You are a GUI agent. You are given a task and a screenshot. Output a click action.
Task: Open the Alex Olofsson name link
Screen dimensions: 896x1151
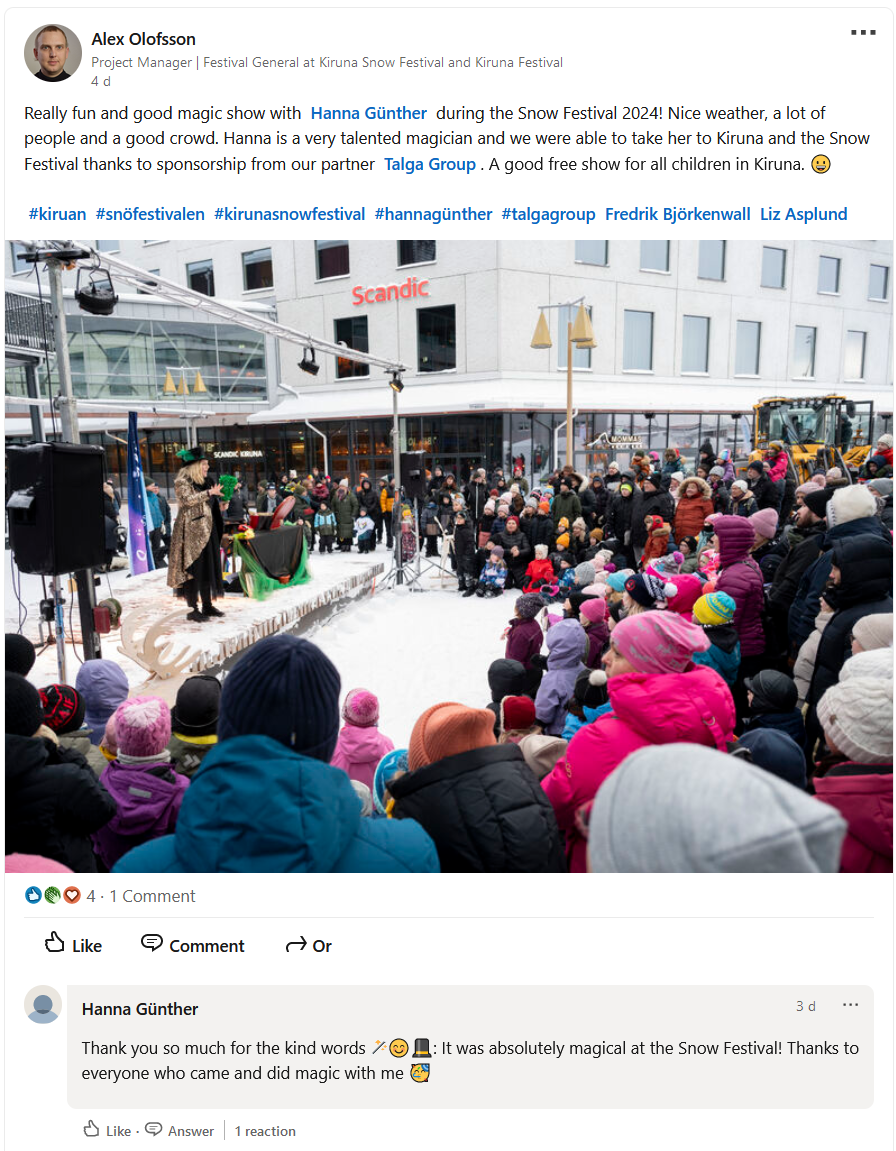(143, 39)
